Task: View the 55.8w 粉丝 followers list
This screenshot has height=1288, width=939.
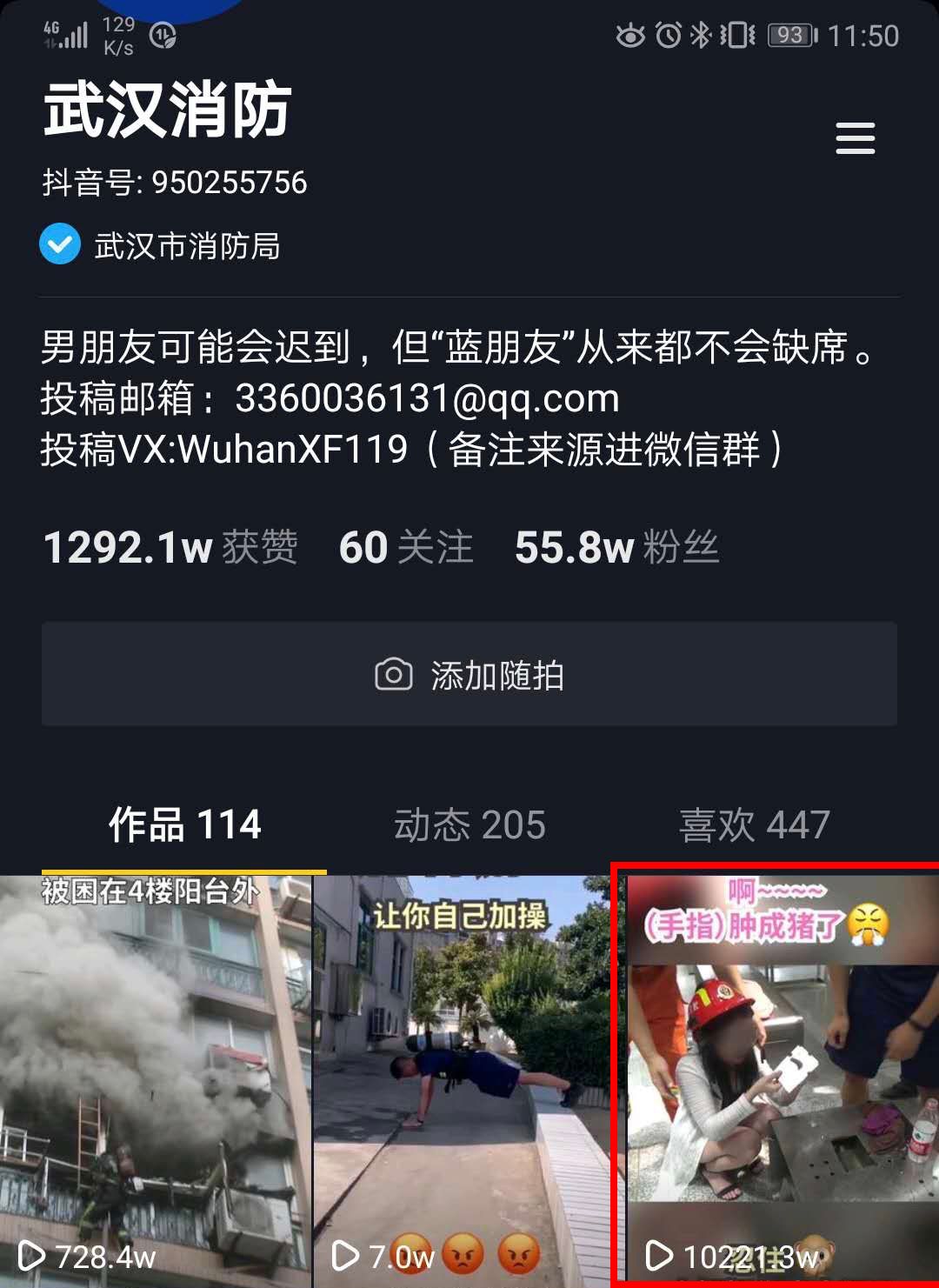Action: click(x=616, y=548)
